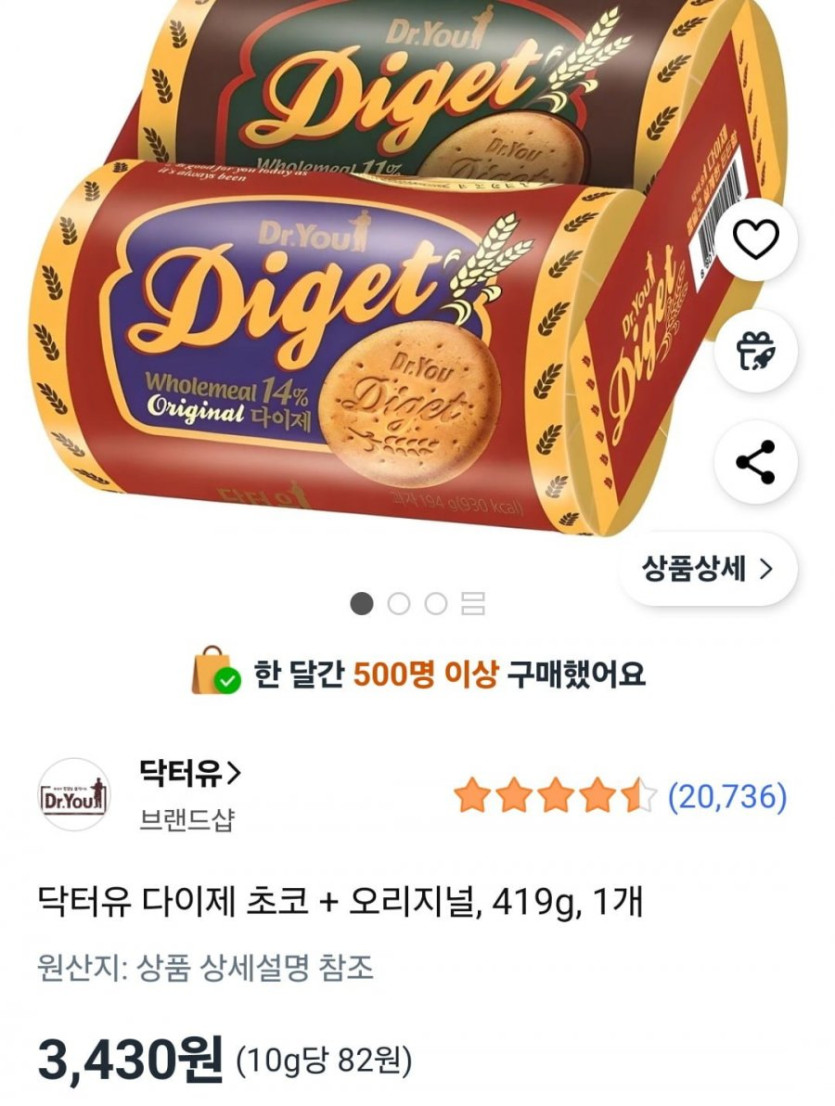View the 20,736 customer reviews
This screenshot has width=835, height=1106.
(x=727, y=797)
